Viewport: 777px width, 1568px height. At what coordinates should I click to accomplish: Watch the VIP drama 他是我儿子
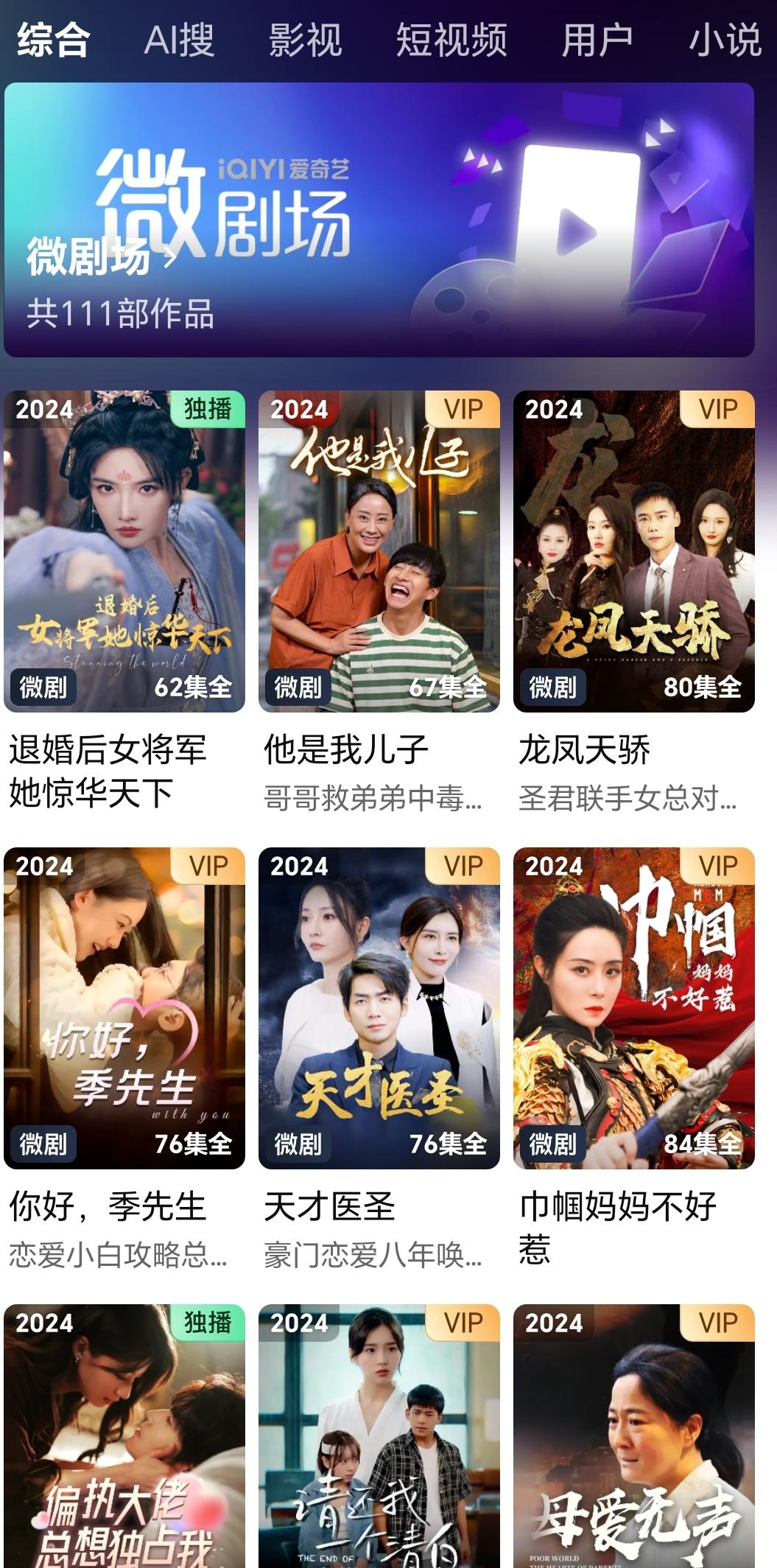[379, 551]
